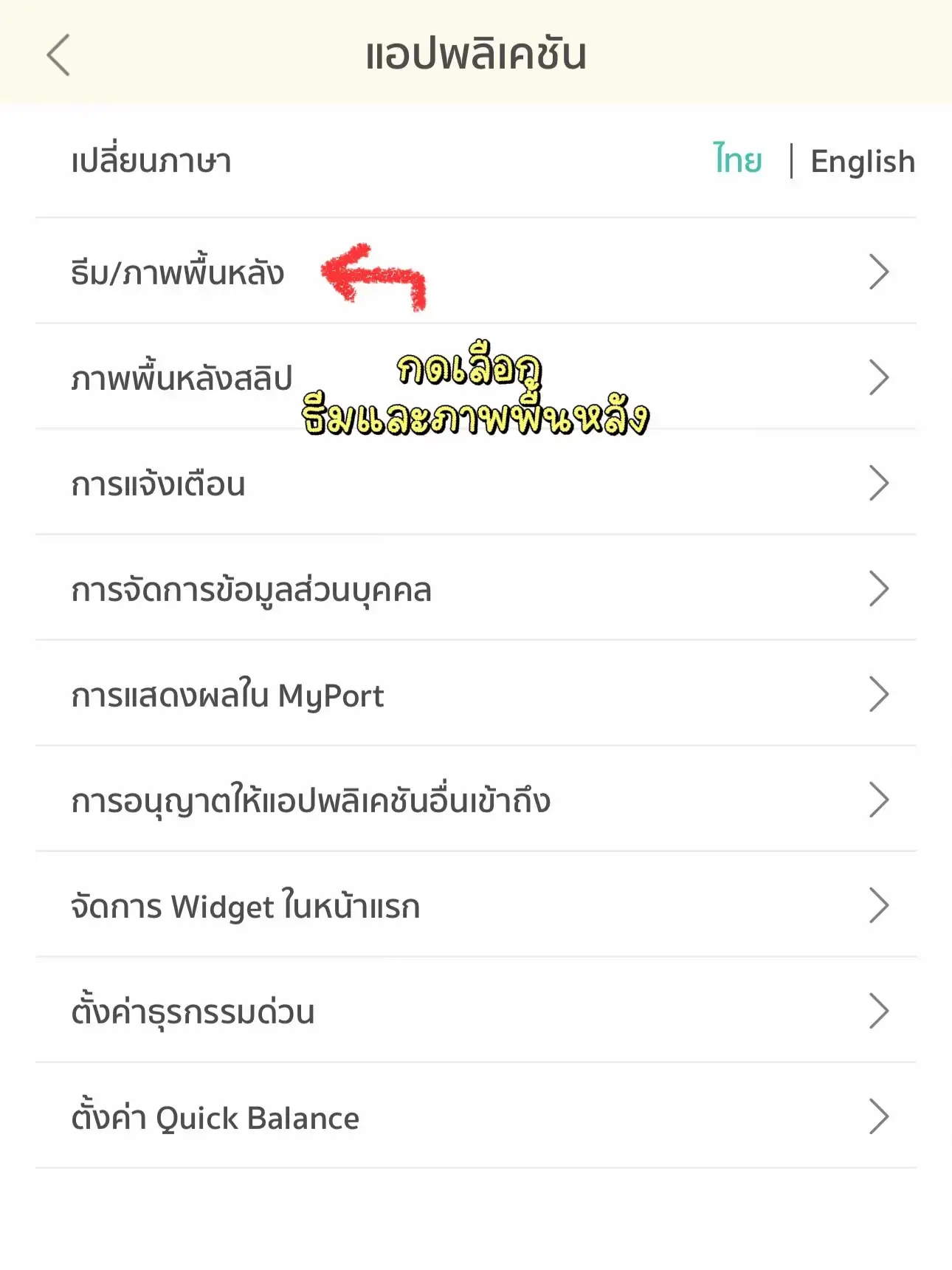Tap the back arrow to leave Applications settings
The image size is (952, 1270).
coord(57,53)
